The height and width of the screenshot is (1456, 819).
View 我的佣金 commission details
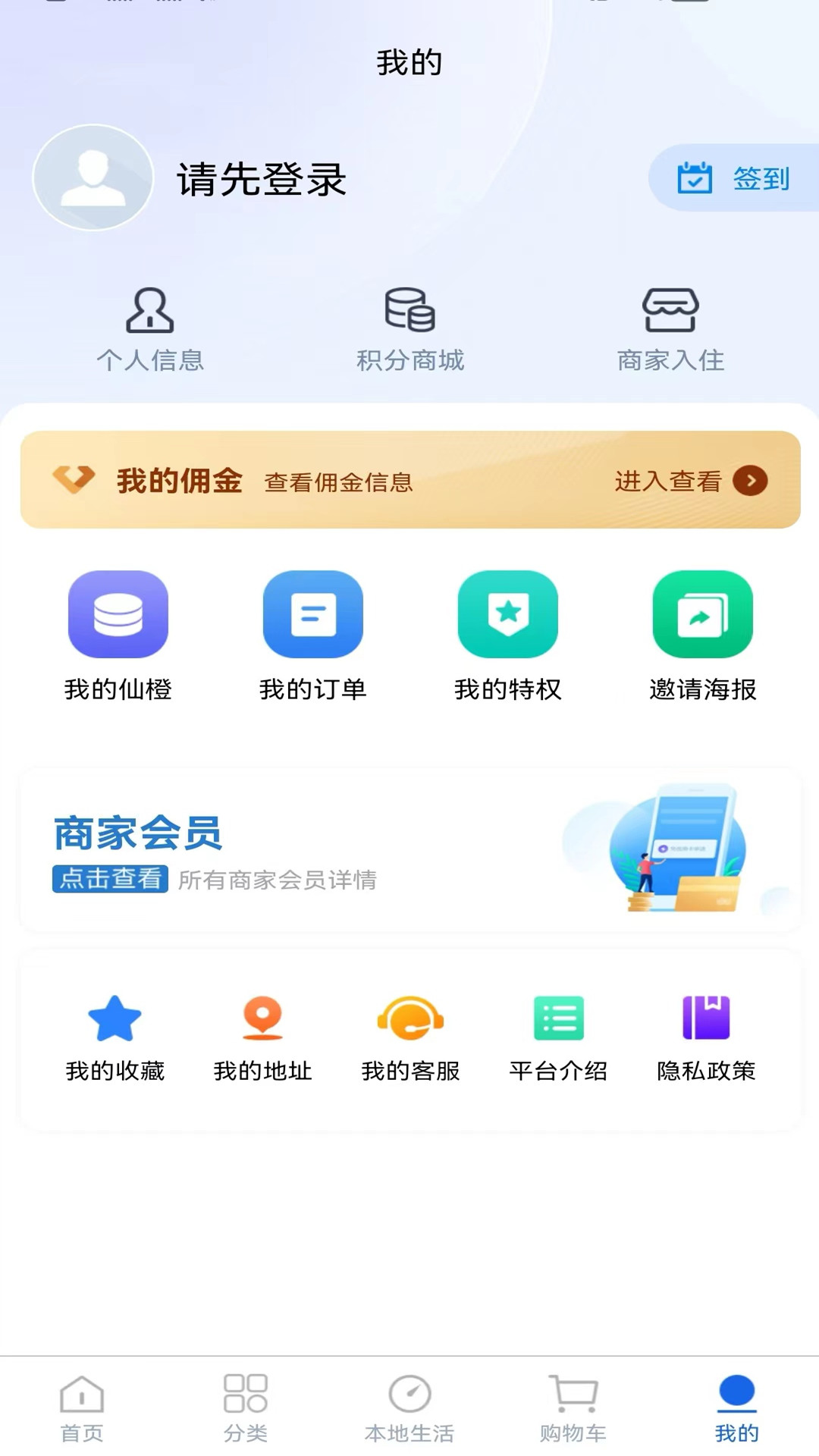pyautogui.click(x=409, y=480)
